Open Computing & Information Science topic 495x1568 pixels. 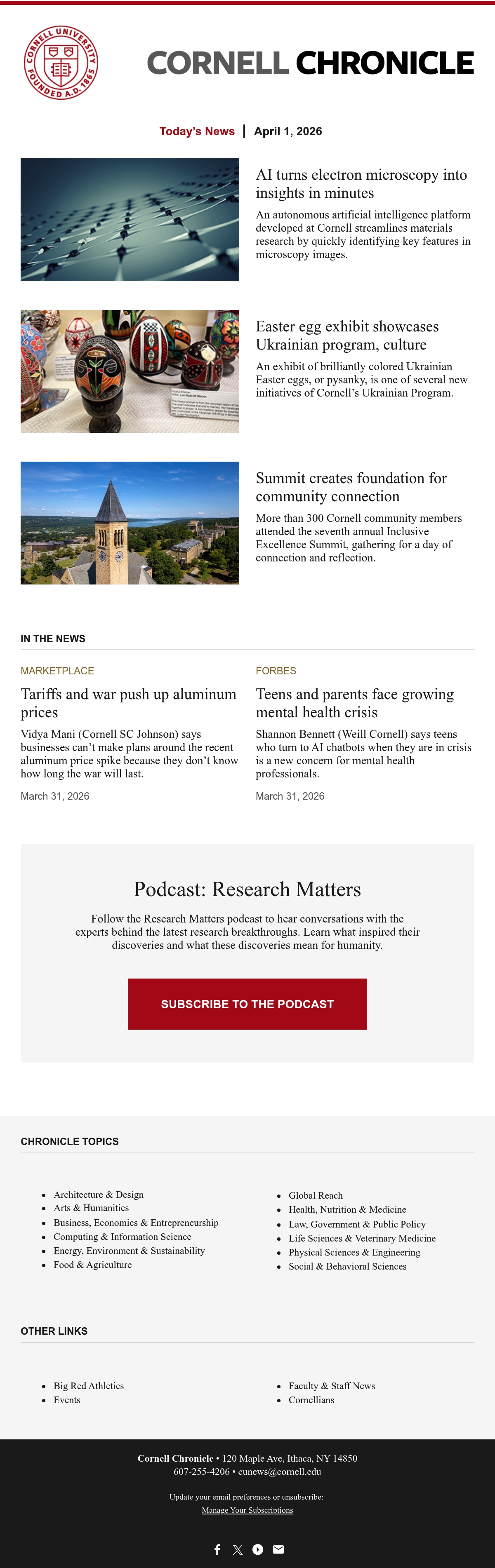click(123, 1236)
